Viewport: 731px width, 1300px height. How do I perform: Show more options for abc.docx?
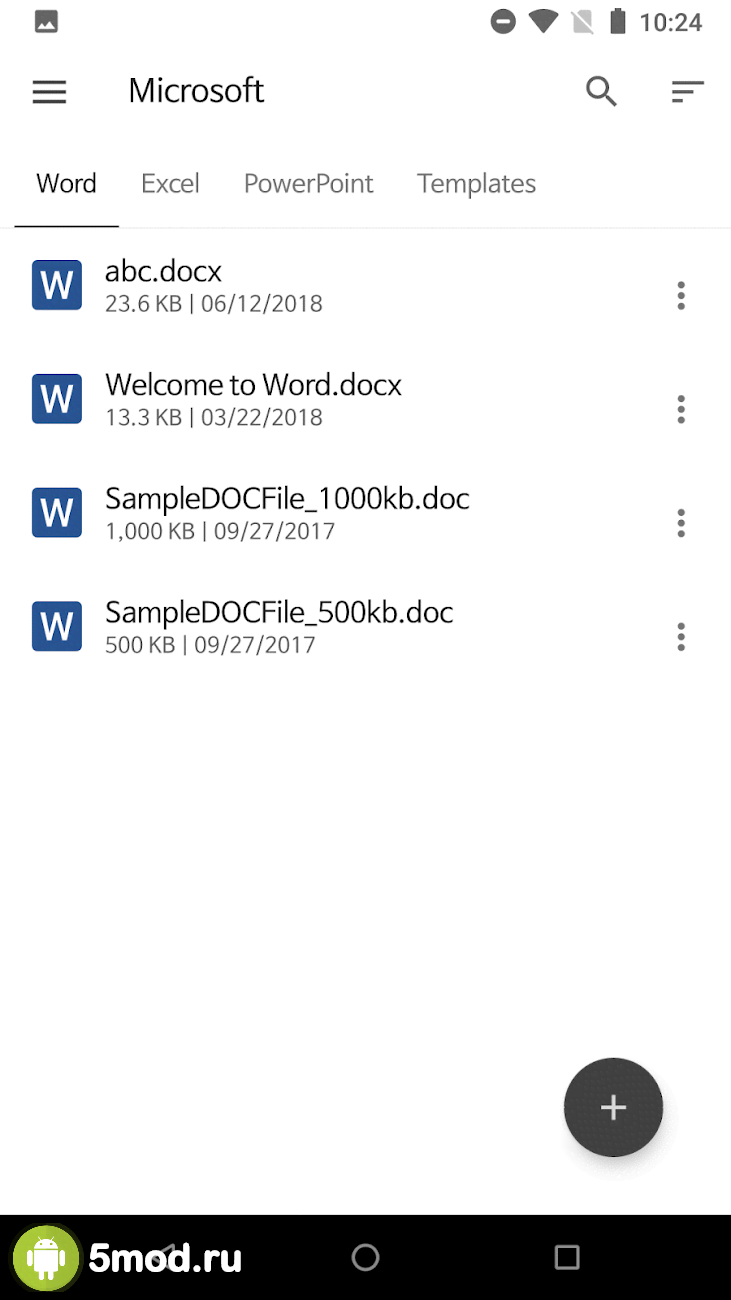681,296
